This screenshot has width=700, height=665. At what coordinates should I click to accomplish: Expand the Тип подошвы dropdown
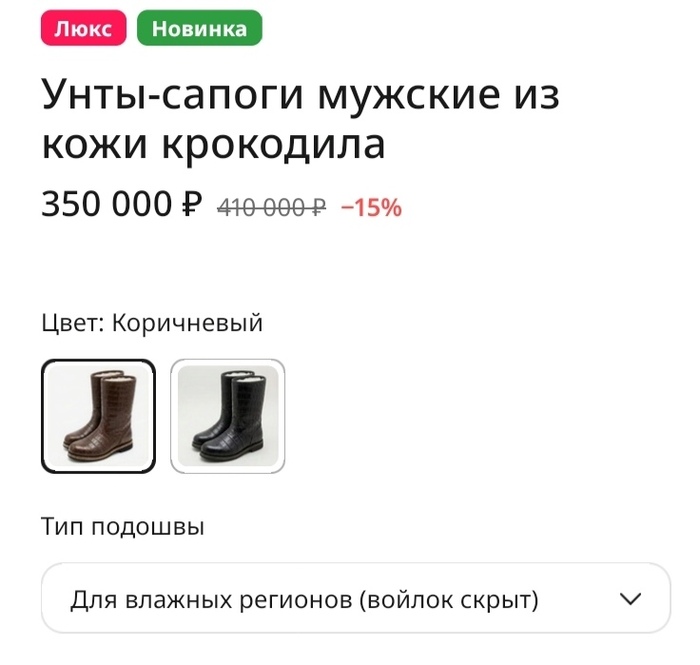[x=355, y=599]
